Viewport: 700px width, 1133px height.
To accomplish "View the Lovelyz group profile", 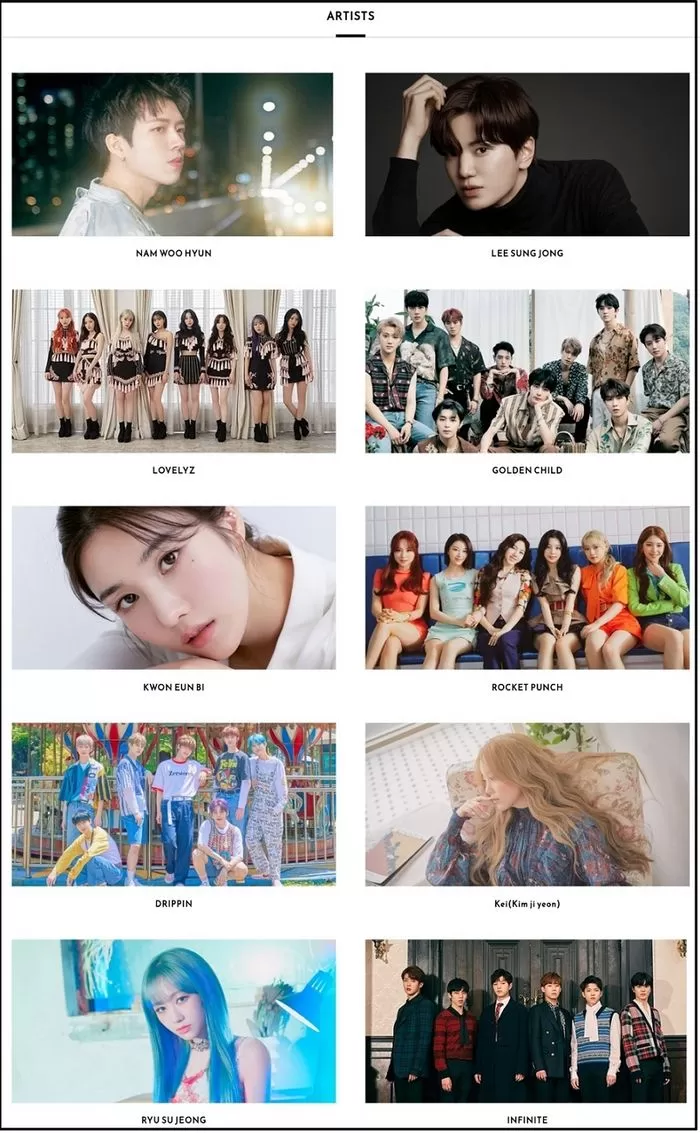I will 173,371.
